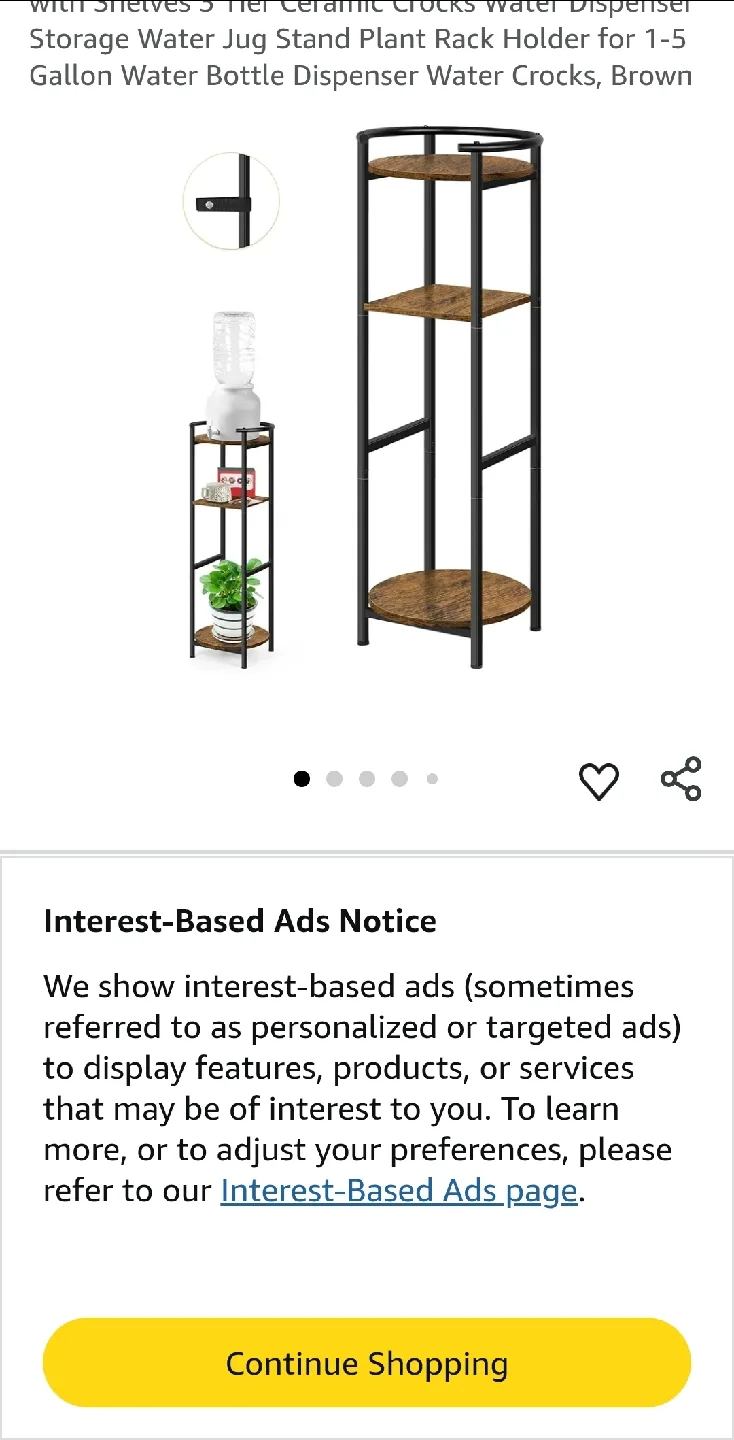Tap the shelf connector close-up inset image
734x1440 pixels.
[x=231, y=201]
